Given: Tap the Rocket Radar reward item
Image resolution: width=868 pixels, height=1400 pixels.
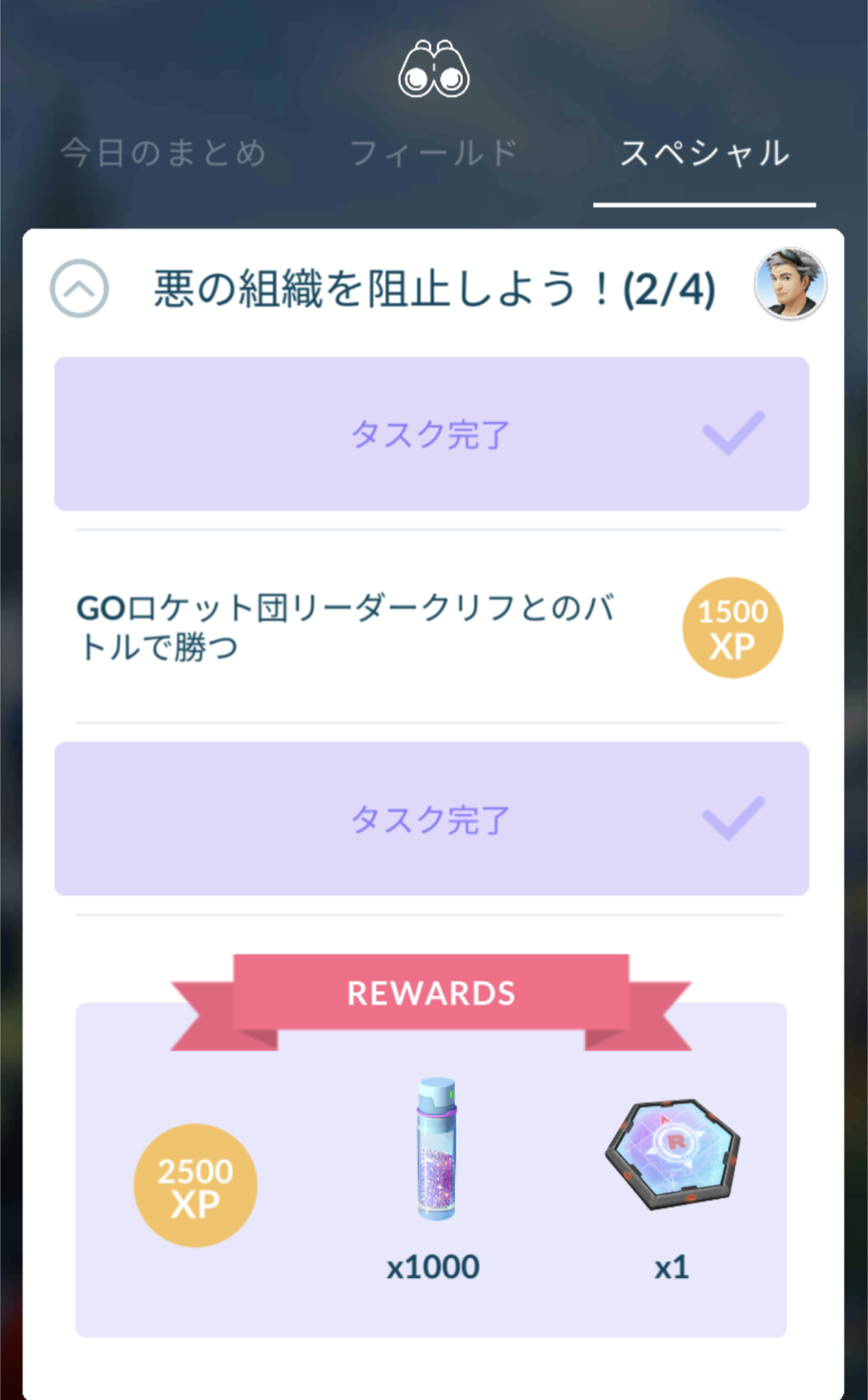Looking at the screenshot, I should [x=672, y=1155].
